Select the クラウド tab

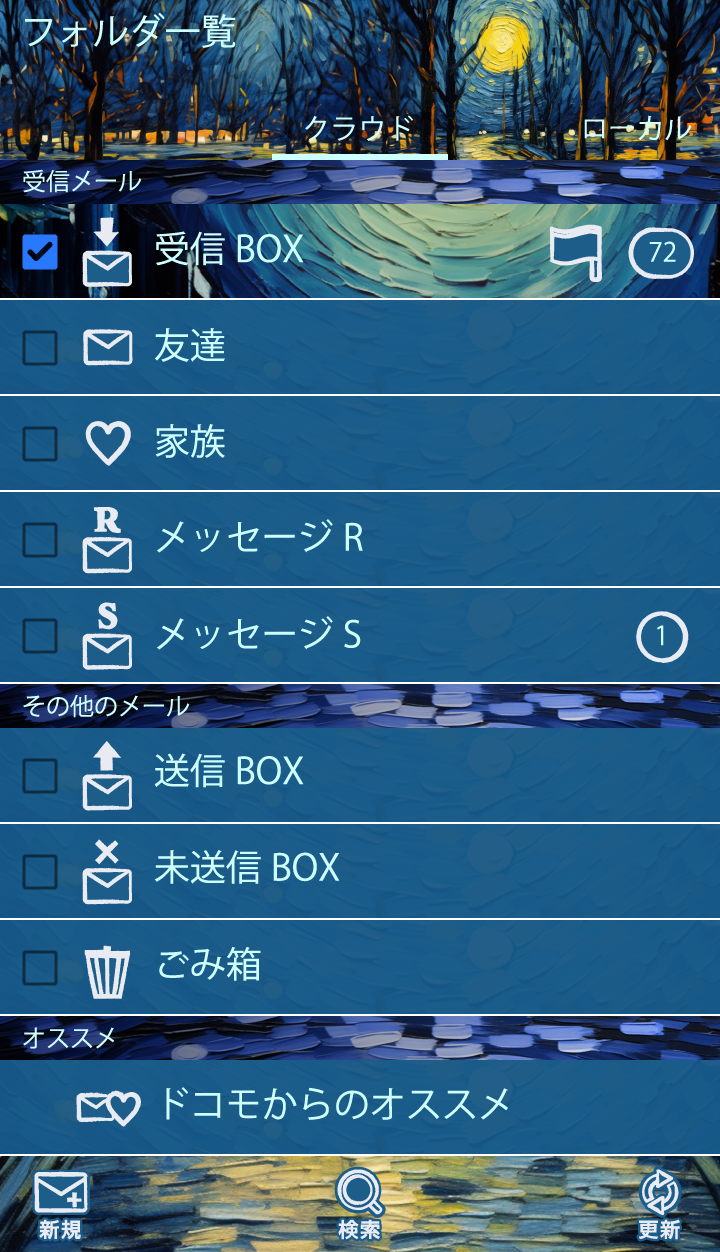[x=359, y=130]
